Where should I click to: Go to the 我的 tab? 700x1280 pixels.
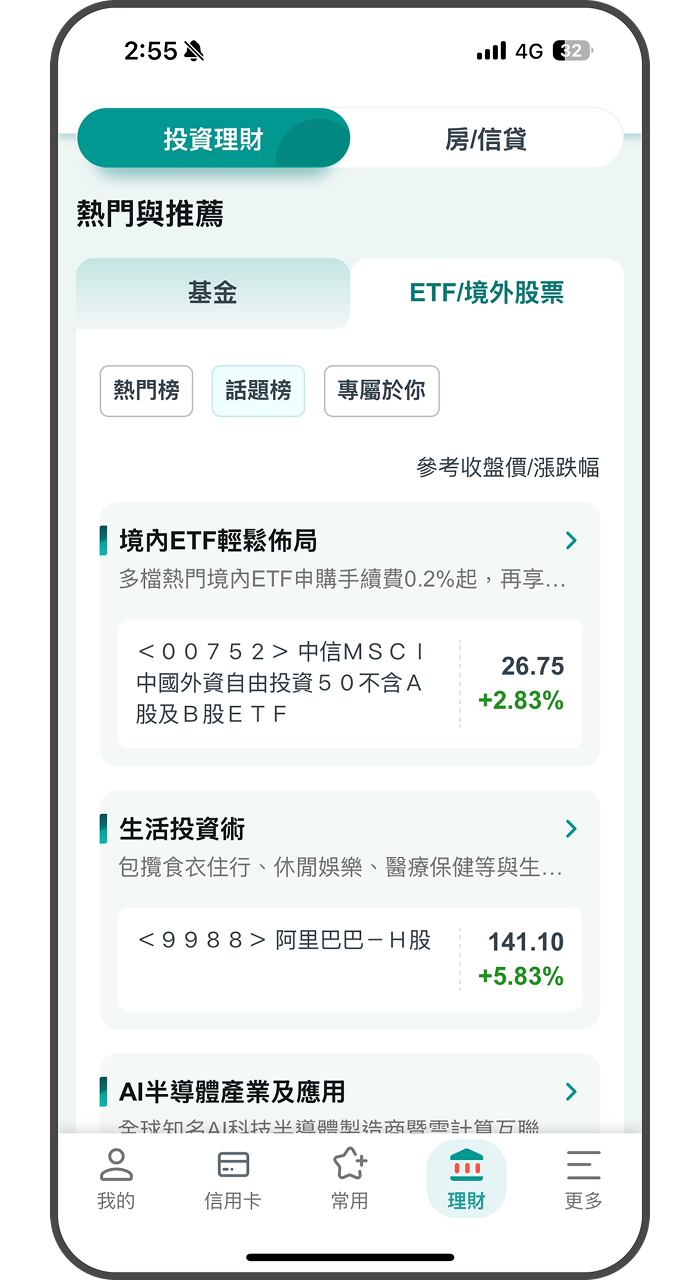point(116,1179)
